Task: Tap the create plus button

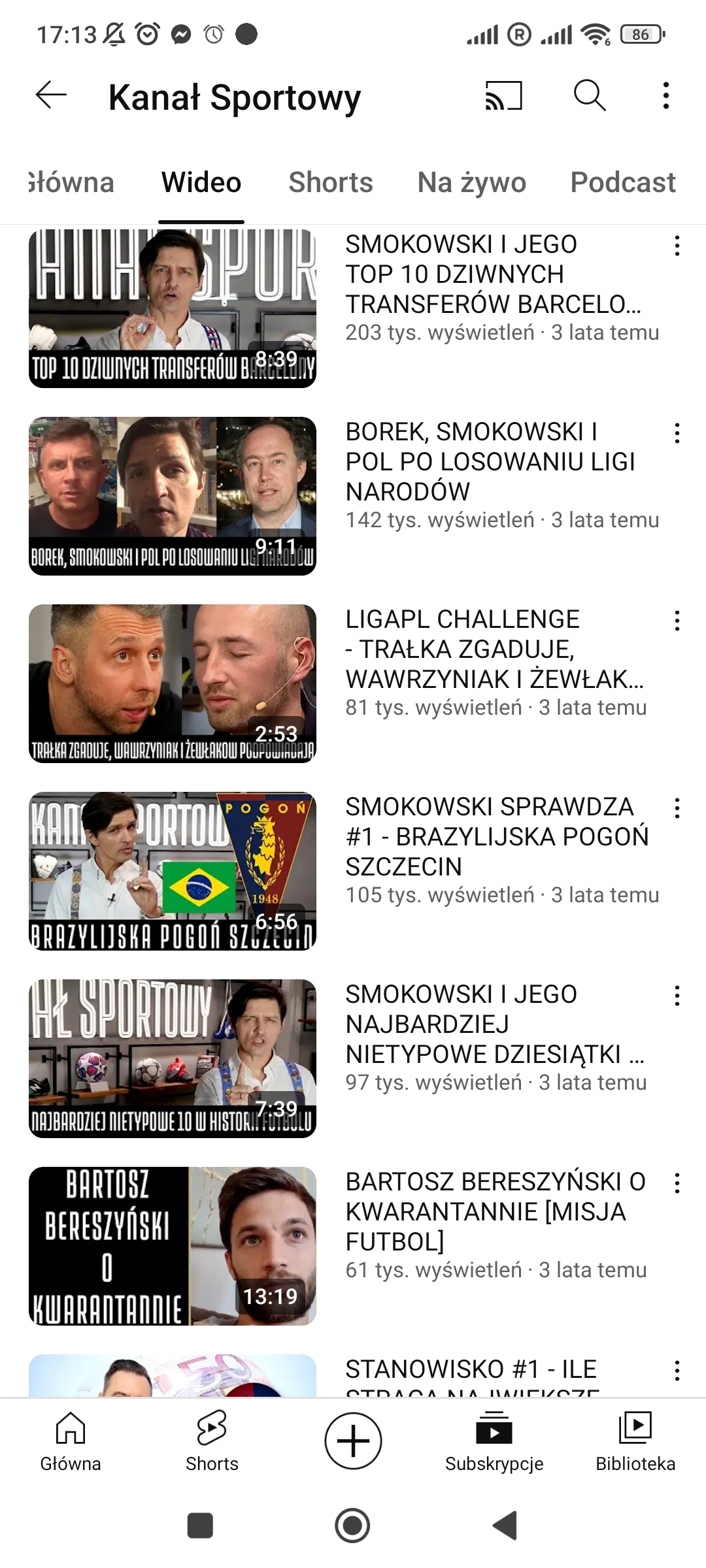Action: (x=353, y=1441)
